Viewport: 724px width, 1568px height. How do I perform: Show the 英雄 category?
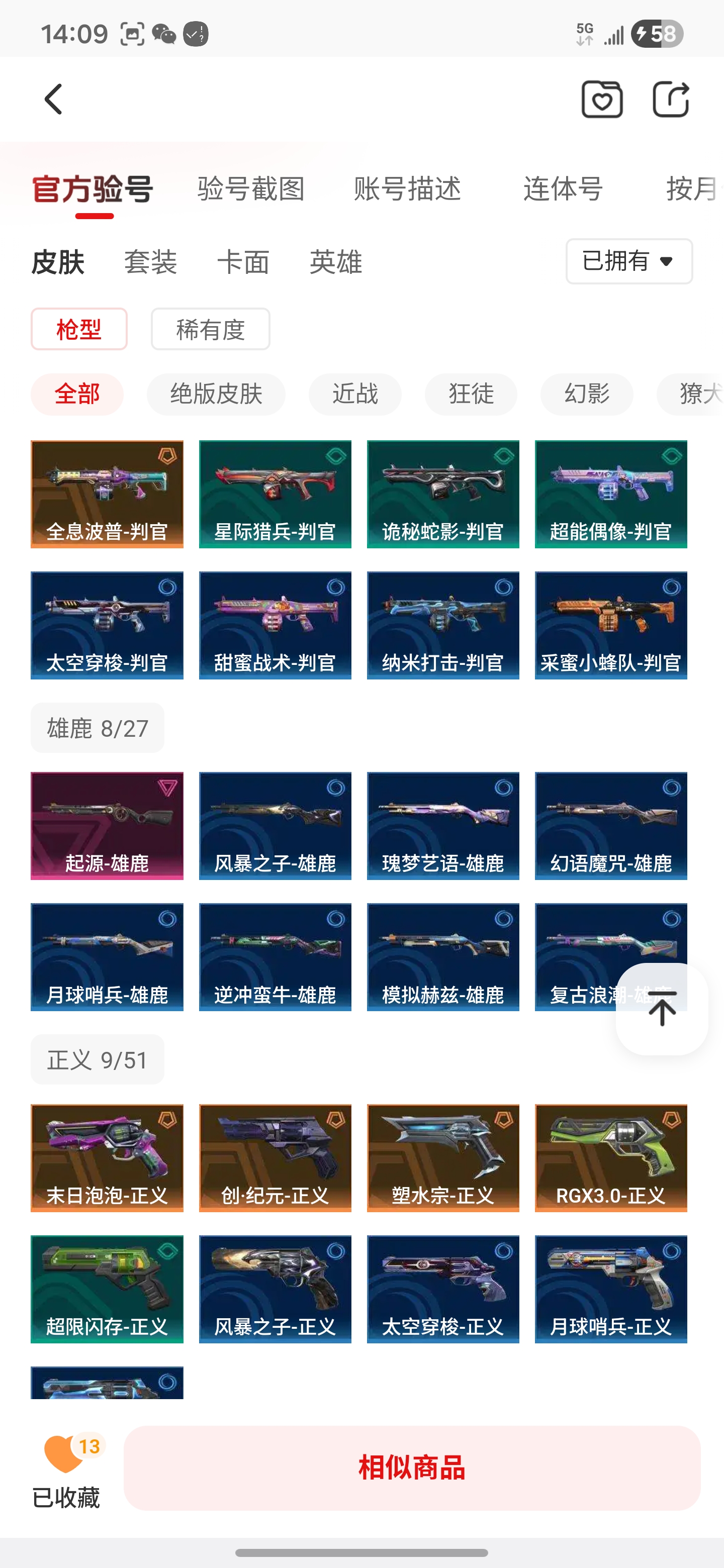335,262
